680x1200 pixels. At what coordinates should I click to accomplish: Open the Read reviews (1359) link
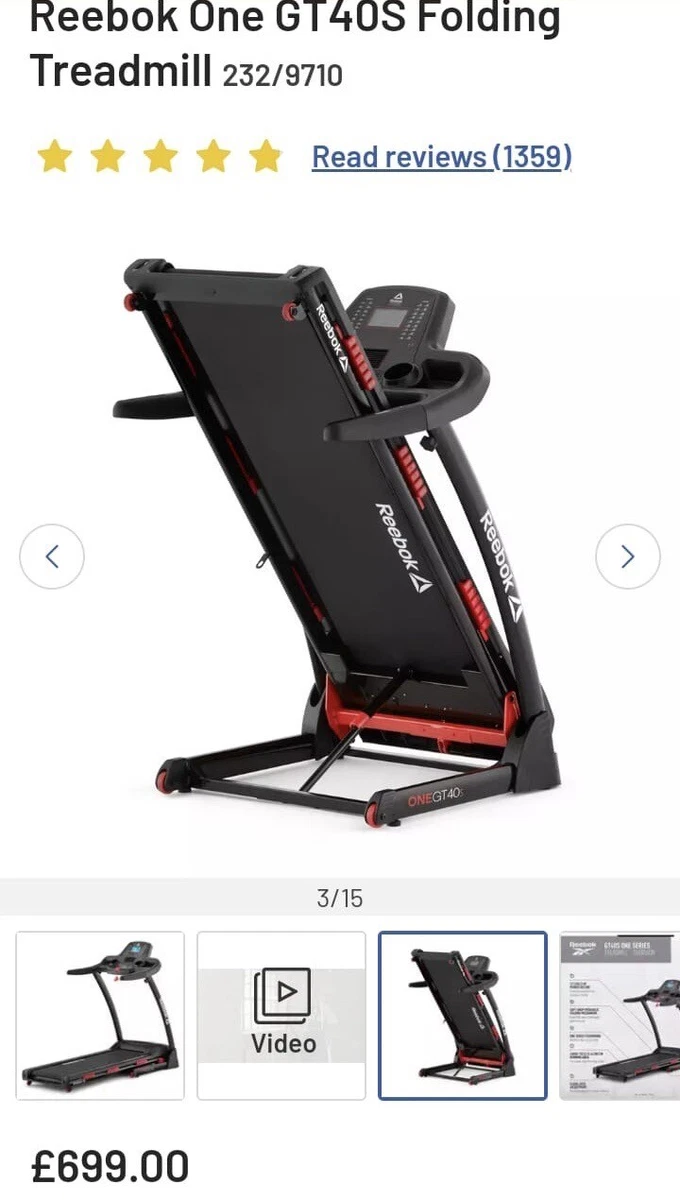click(x=441, y=157)
